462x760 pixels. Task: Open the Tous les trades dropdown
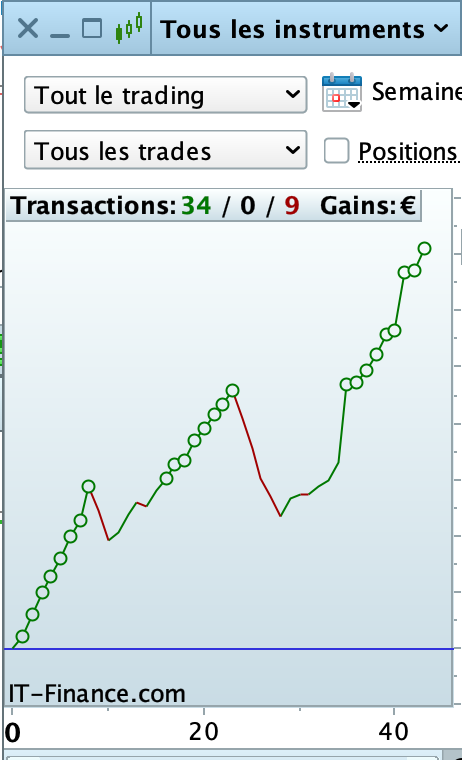[x=165, y=150]
